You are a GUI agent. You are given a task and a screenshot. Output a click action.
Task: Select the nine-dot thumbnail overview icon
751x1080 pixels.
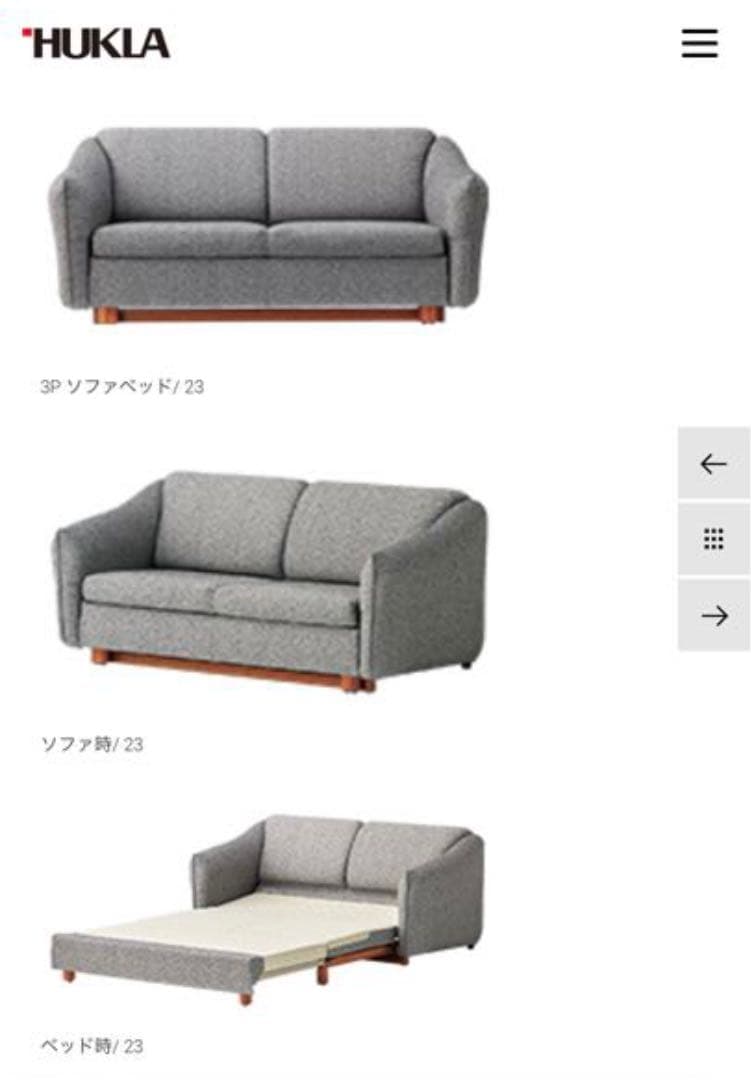[x=711, y=537]
